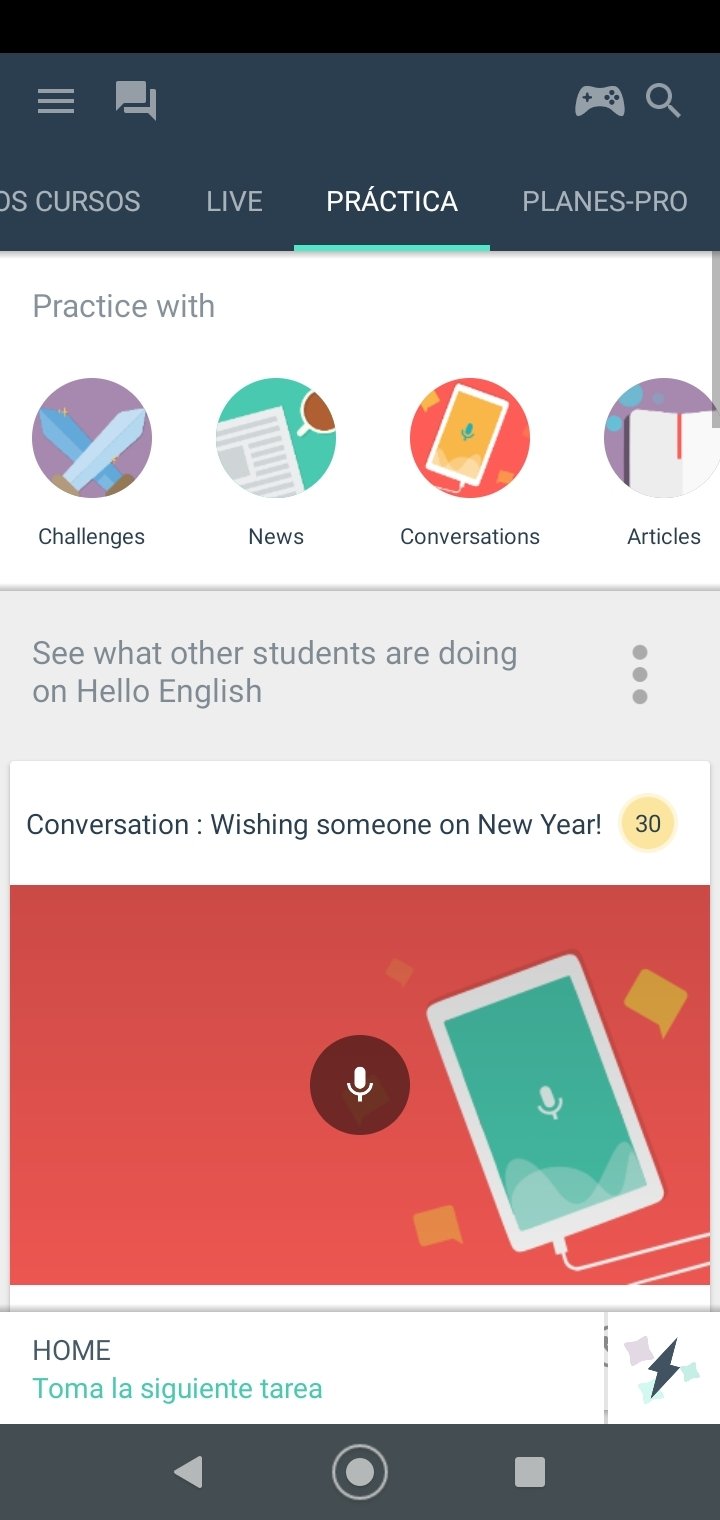Viewport: 720px width, 1520px height.
Task: Go to the PLANES-PRO tab
Action: coord(604,201)
